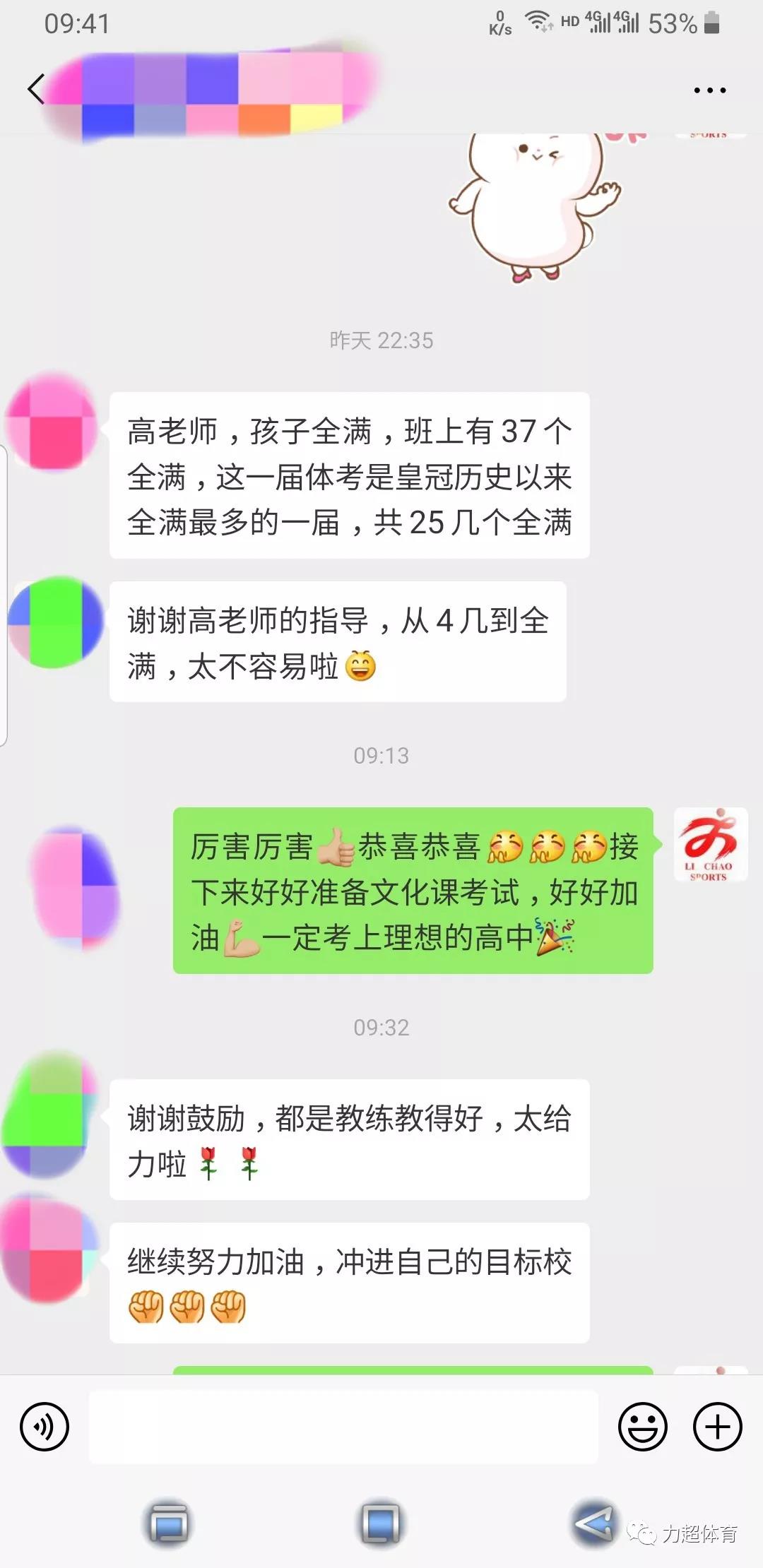Tap the message text field
Image resolution: width=763 pixels, height=1568 pixels.
343,1427
